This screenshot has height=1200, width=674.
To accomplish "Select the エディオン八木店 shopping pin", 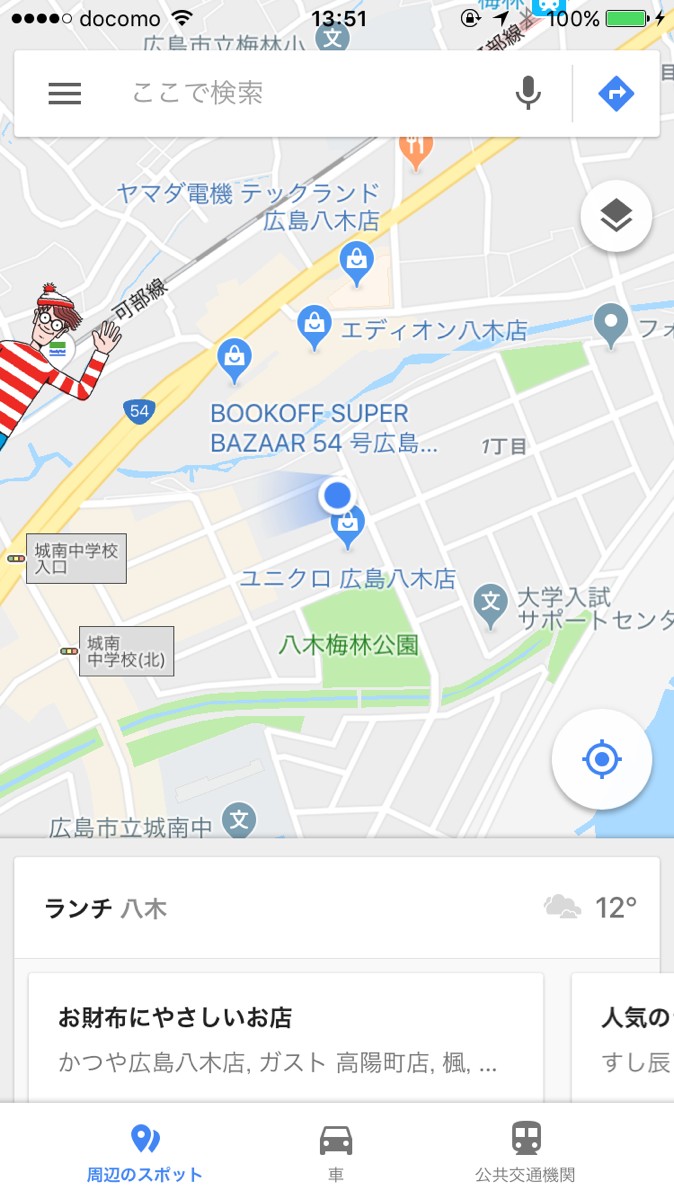I will 315,326.
